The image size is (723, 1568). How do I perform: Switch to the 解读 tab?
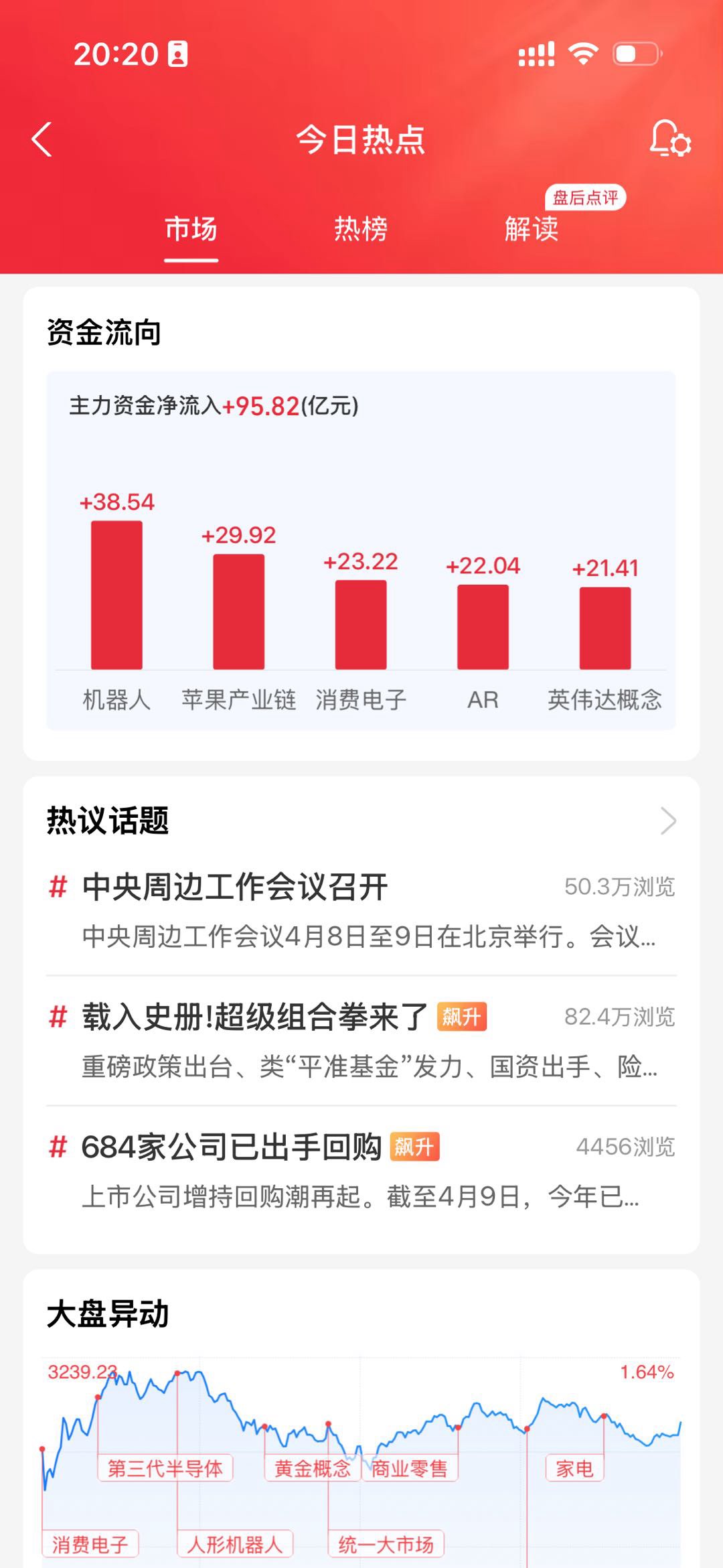[x=532, y=229]
